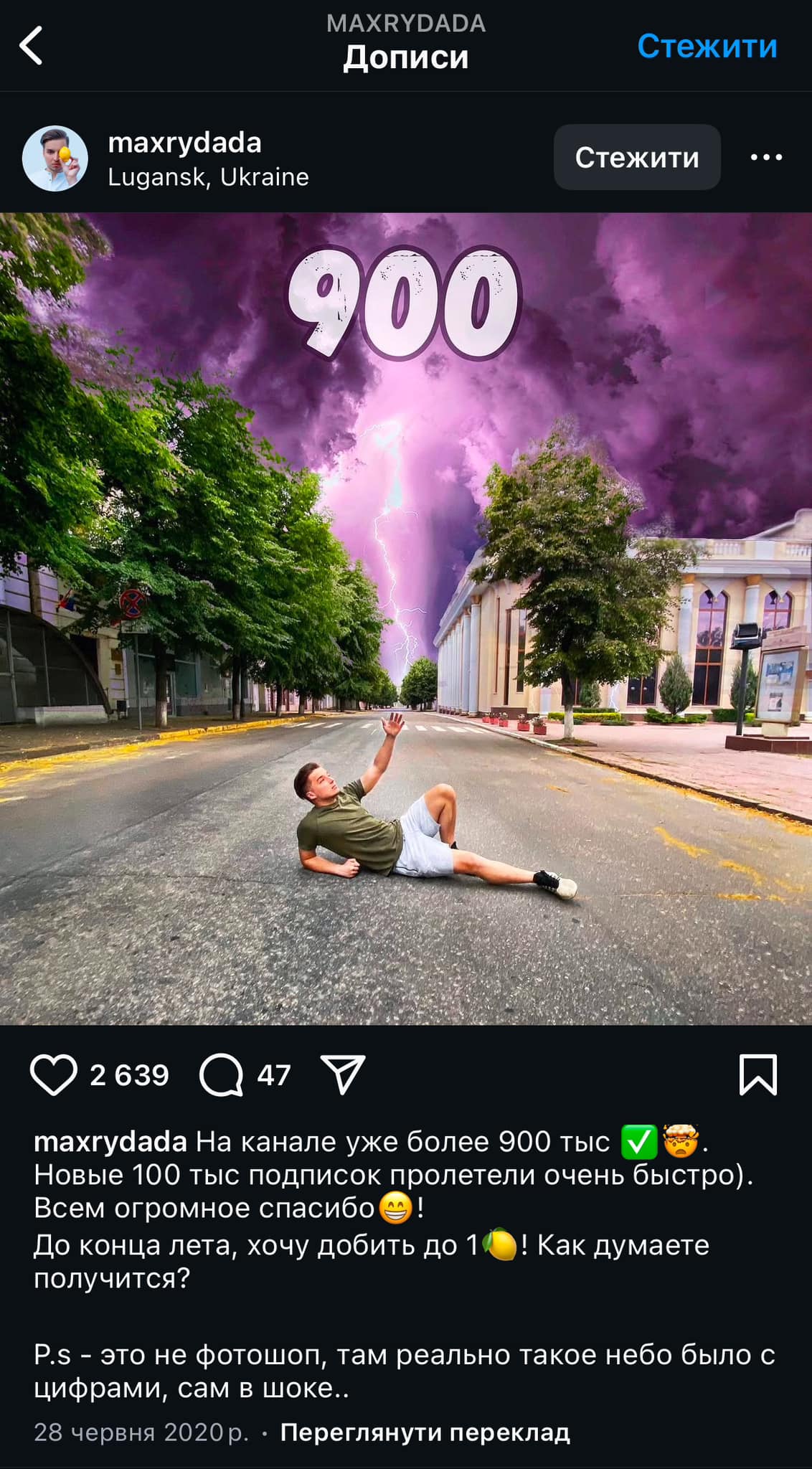The width and height of the screenshot is (812, 1469).
Task: Open the three-dot post options menu
Action: [766, 157]
